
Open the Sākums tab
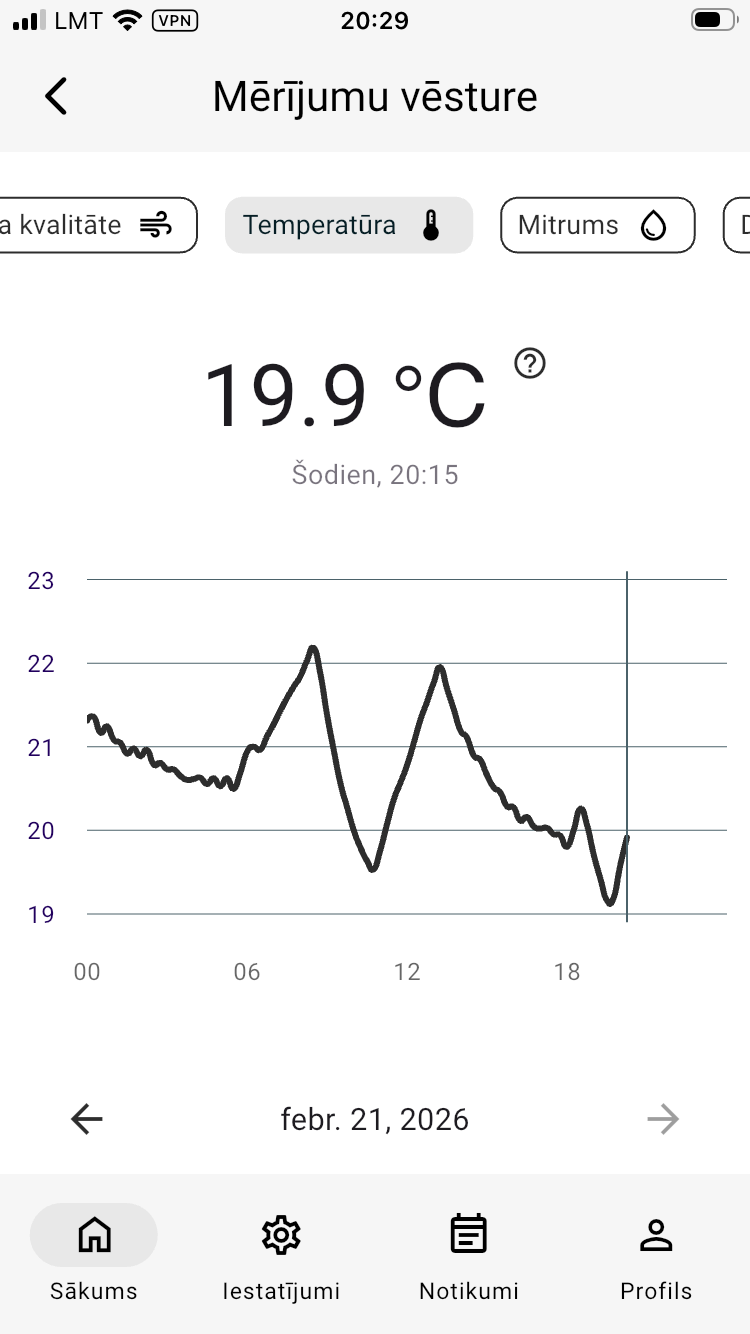pyautogui.click(x=94, y=1253)
